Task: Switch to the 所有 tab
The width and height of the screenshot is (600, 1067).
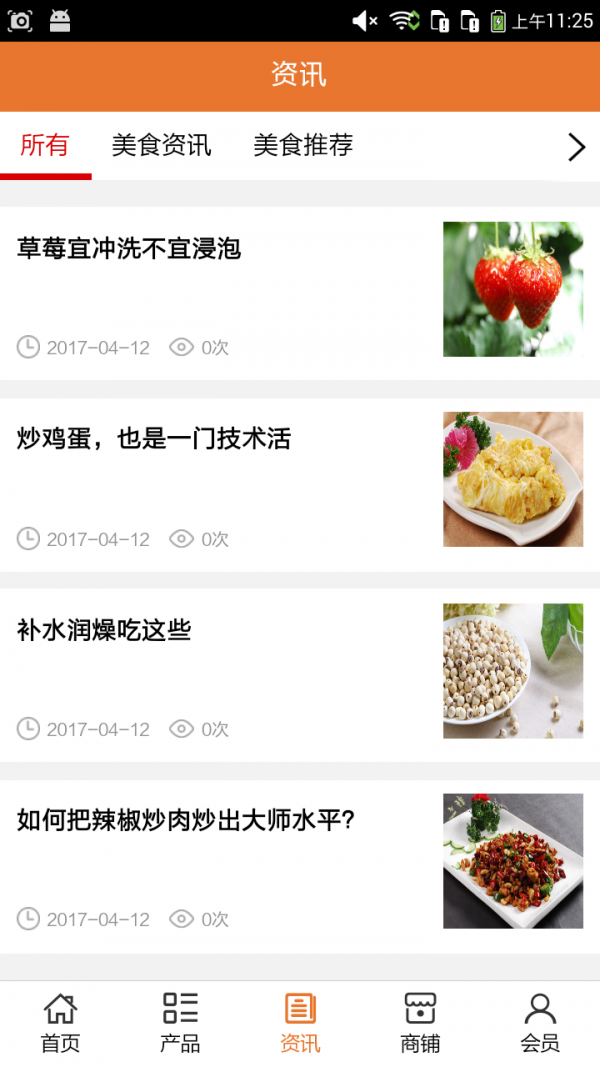Action: click(x=45, y=146)
